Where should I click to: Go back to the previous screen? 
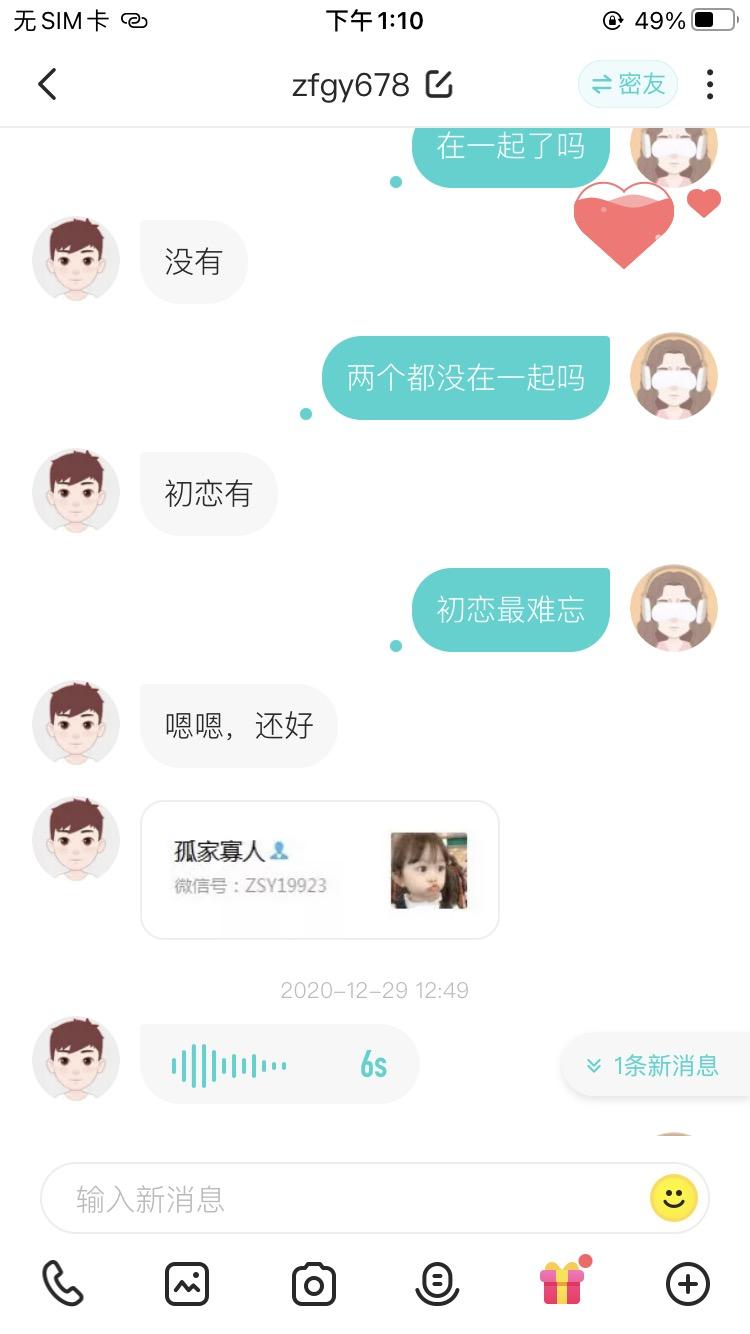coord(47,84)
